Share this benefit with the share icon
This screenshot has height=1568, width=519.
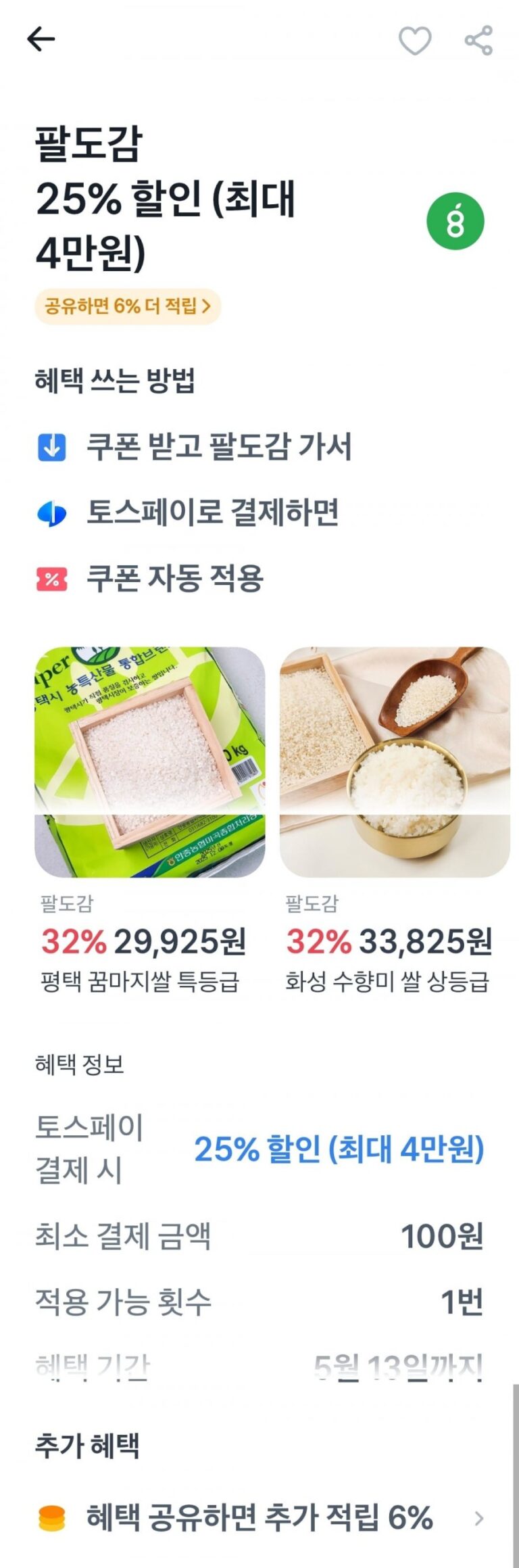coord(478,41)
